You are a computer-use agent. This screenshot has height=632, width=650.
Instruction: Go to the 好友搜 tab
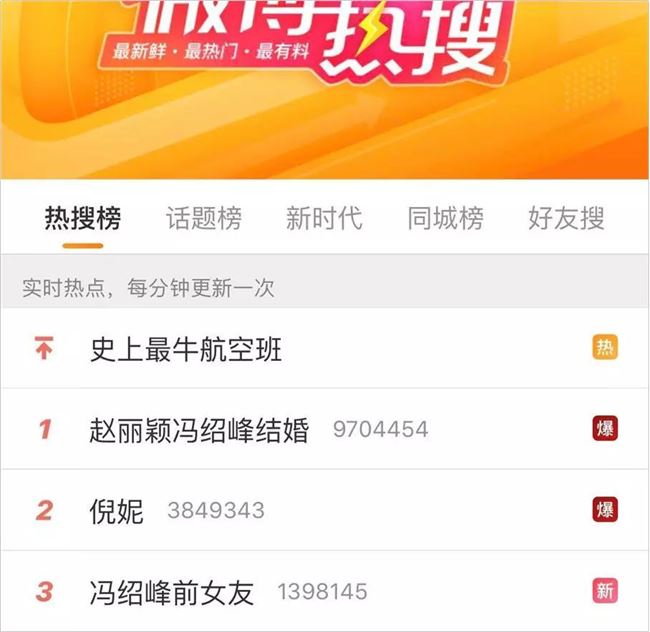pyautogui.click(x=566, y=218)
